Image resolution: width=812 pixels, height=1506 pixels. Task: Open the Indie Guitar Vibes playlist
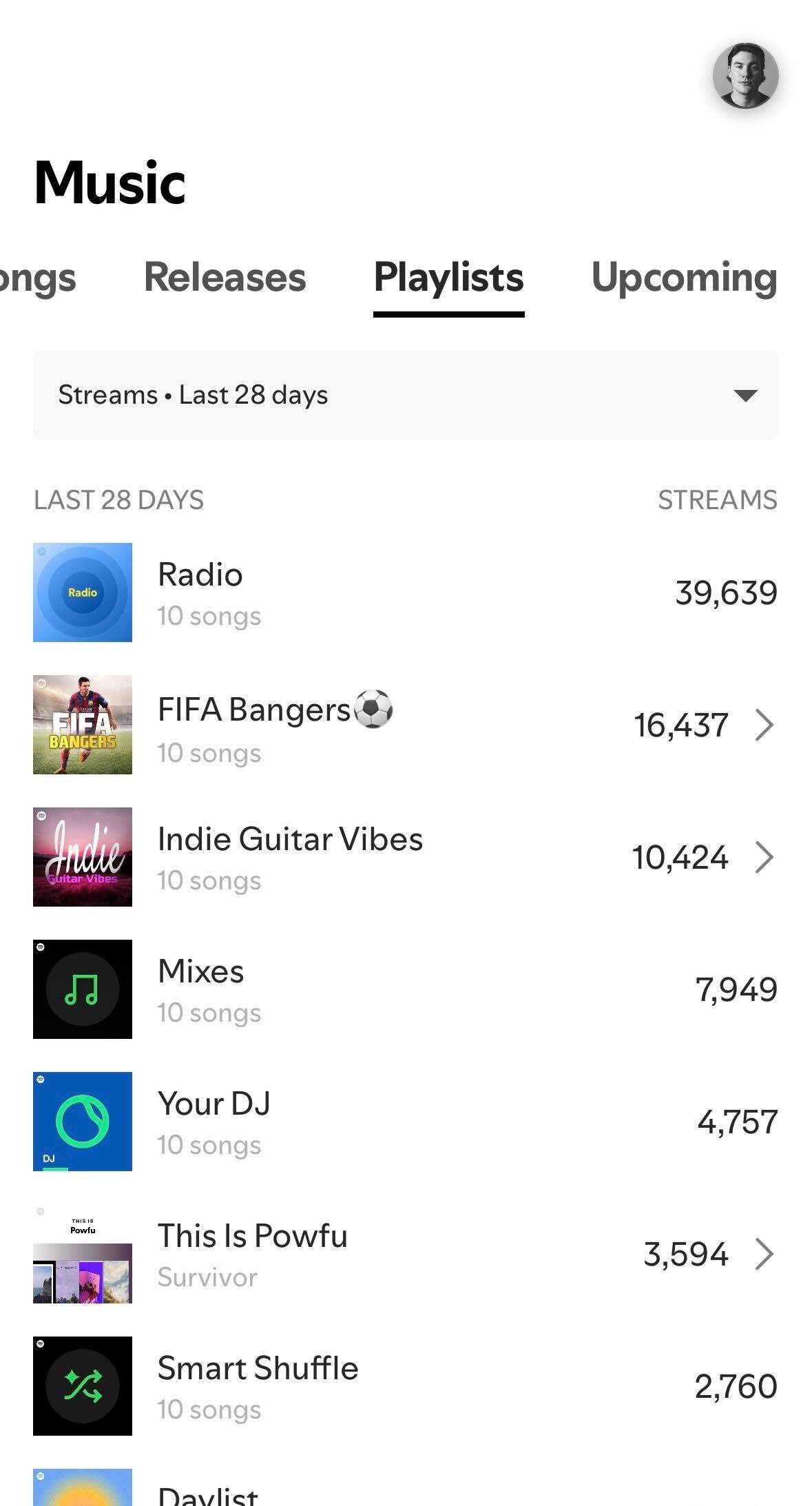[x=404, y=857]
